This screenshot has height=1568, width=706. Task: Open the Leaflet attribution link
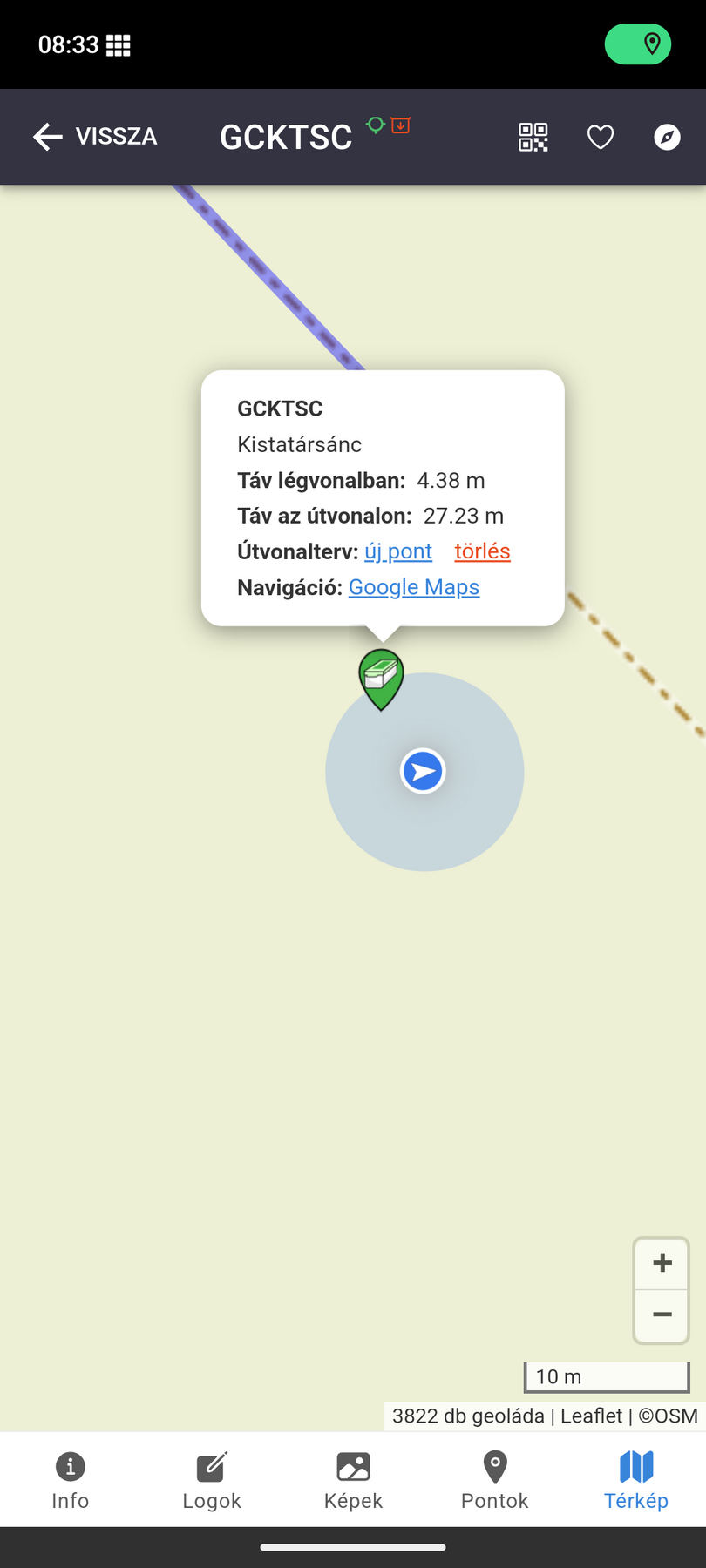(591, 1416)
